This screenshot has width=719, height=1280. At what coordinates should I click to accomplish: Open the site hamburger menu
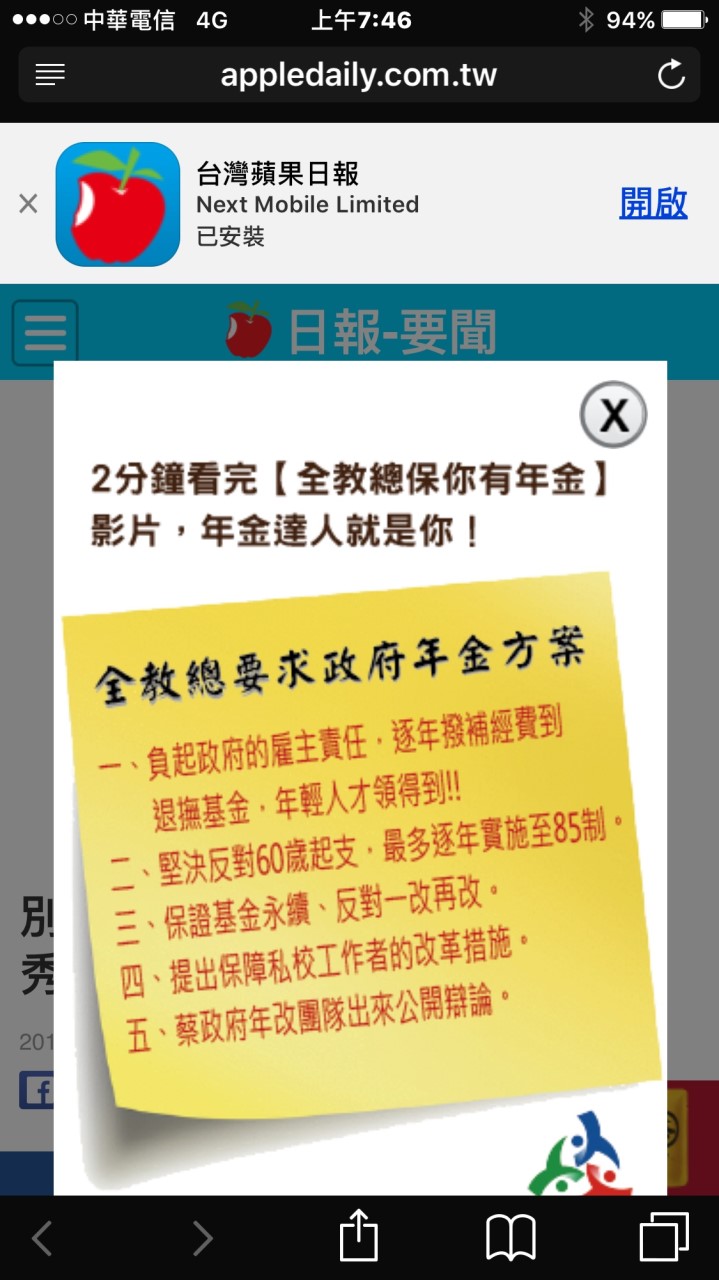click(x=45, y=332)
